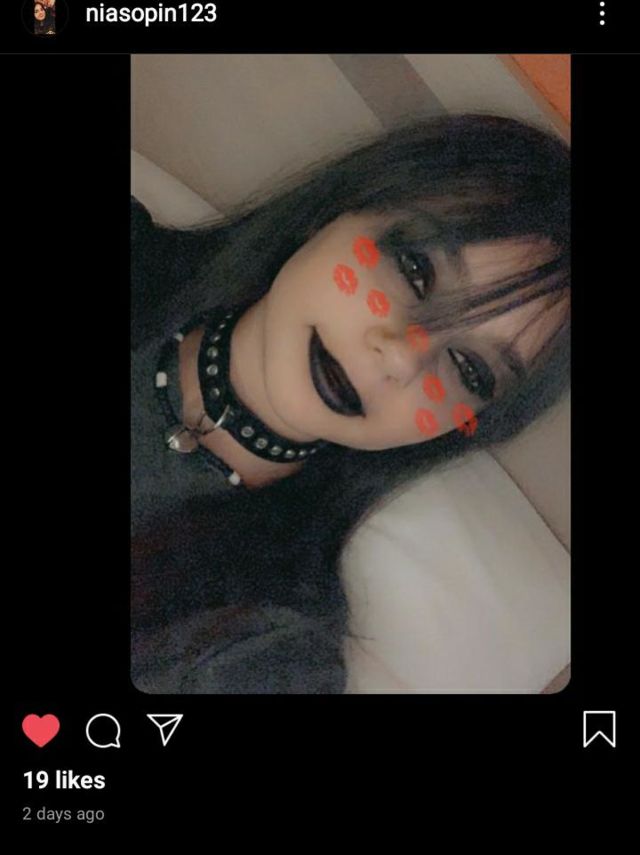Open the niasopin123 username link
Screen dimensions: 640x855
click(151, 14)
